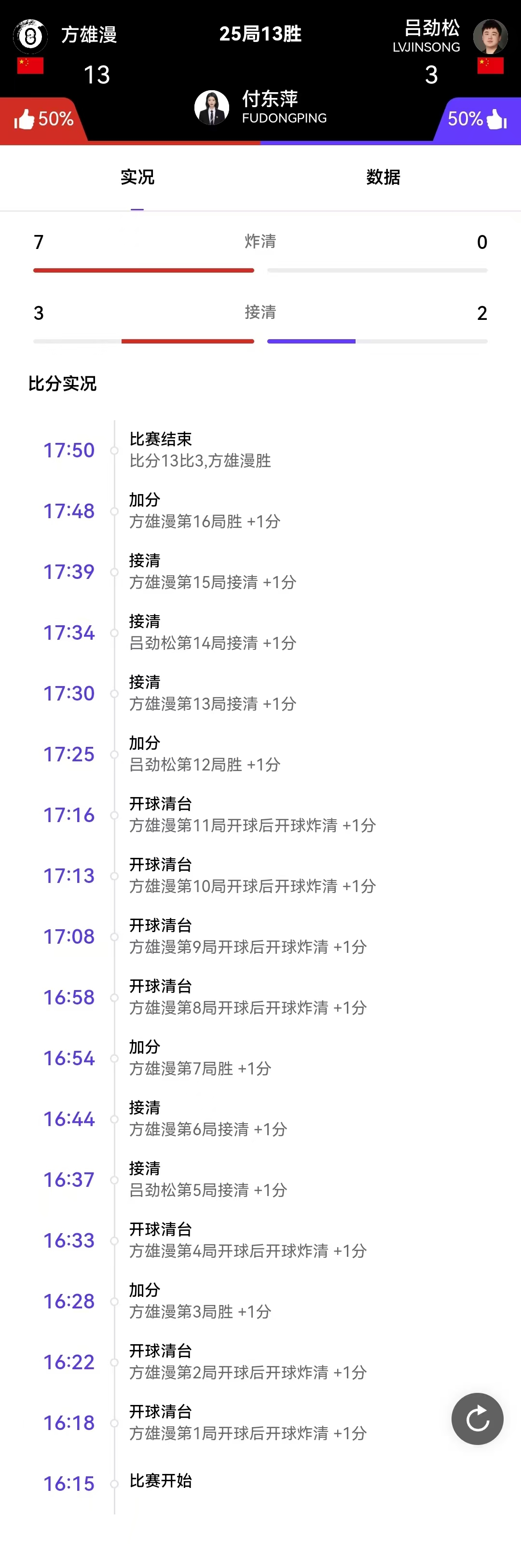Viewport: 521px width, 1568px height.
Task: View referee 付东萍's profile
Action: point(212,107)
